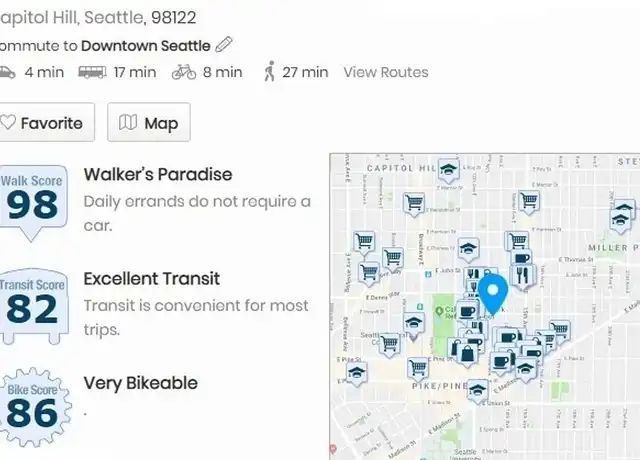Open the View Routes link
Viewport: 640px width, 460px height.
[385, 72]
